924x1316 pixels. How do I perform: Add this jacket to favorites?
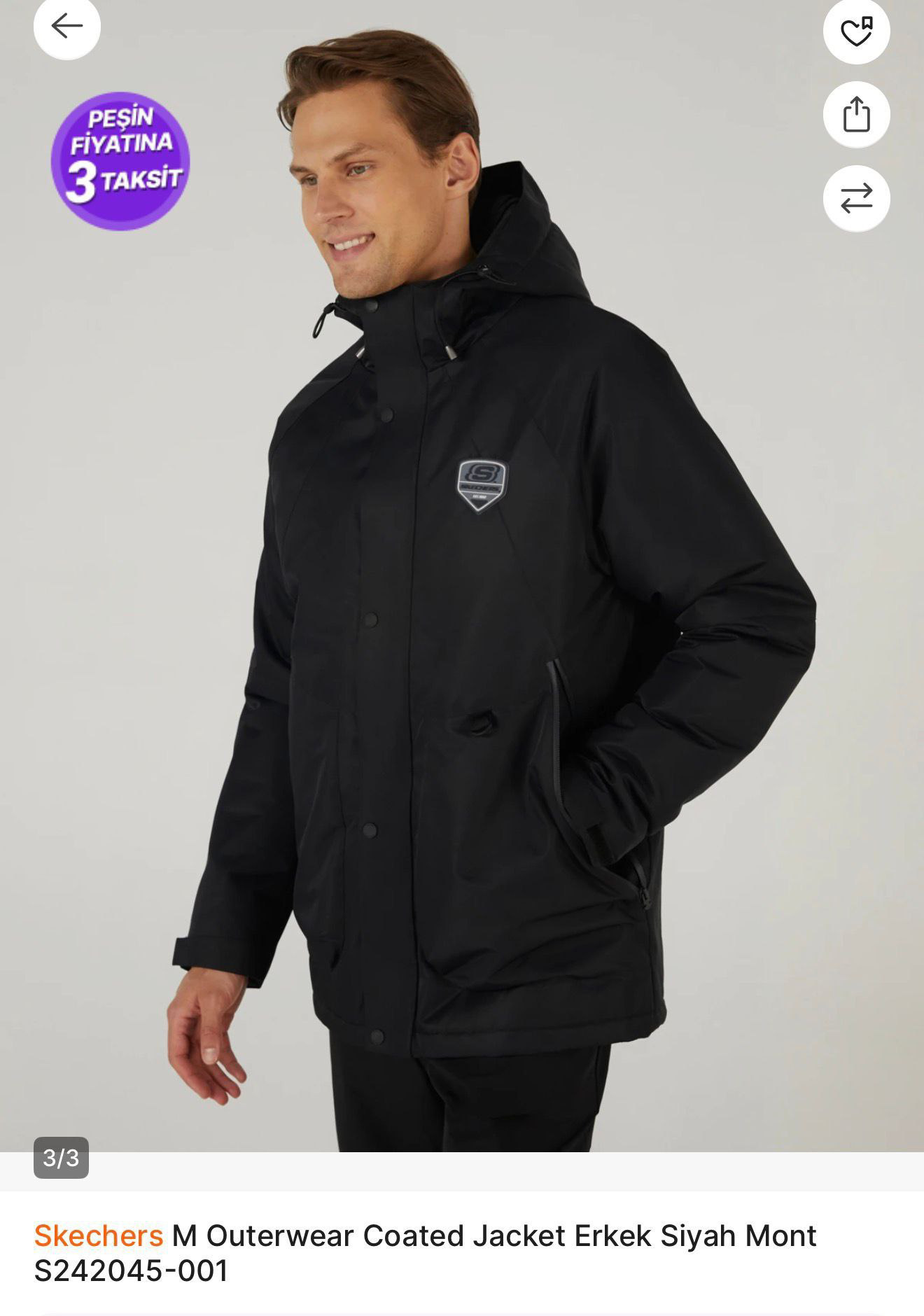pos(855,31)
